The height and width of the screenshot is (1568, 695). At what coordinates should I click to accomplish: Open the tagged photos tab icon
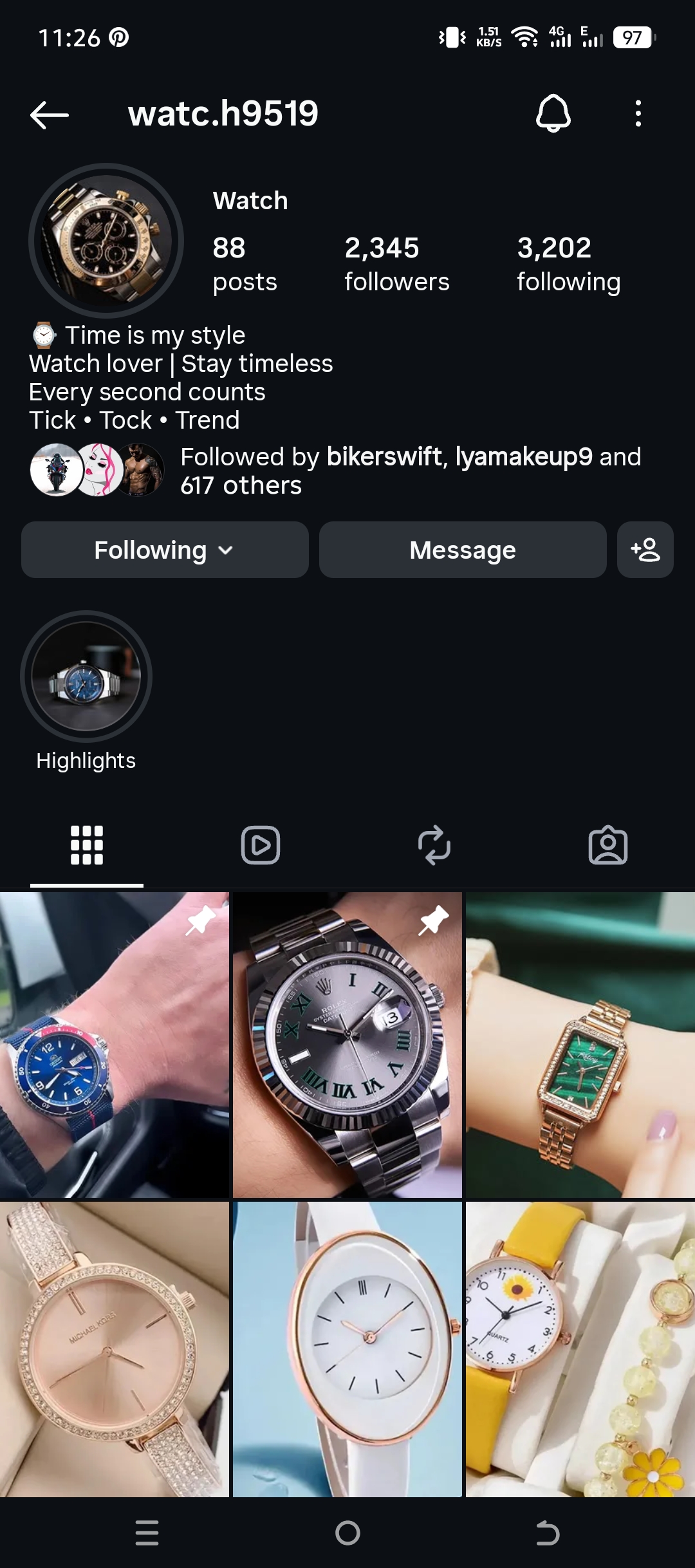tap(607, 846)
